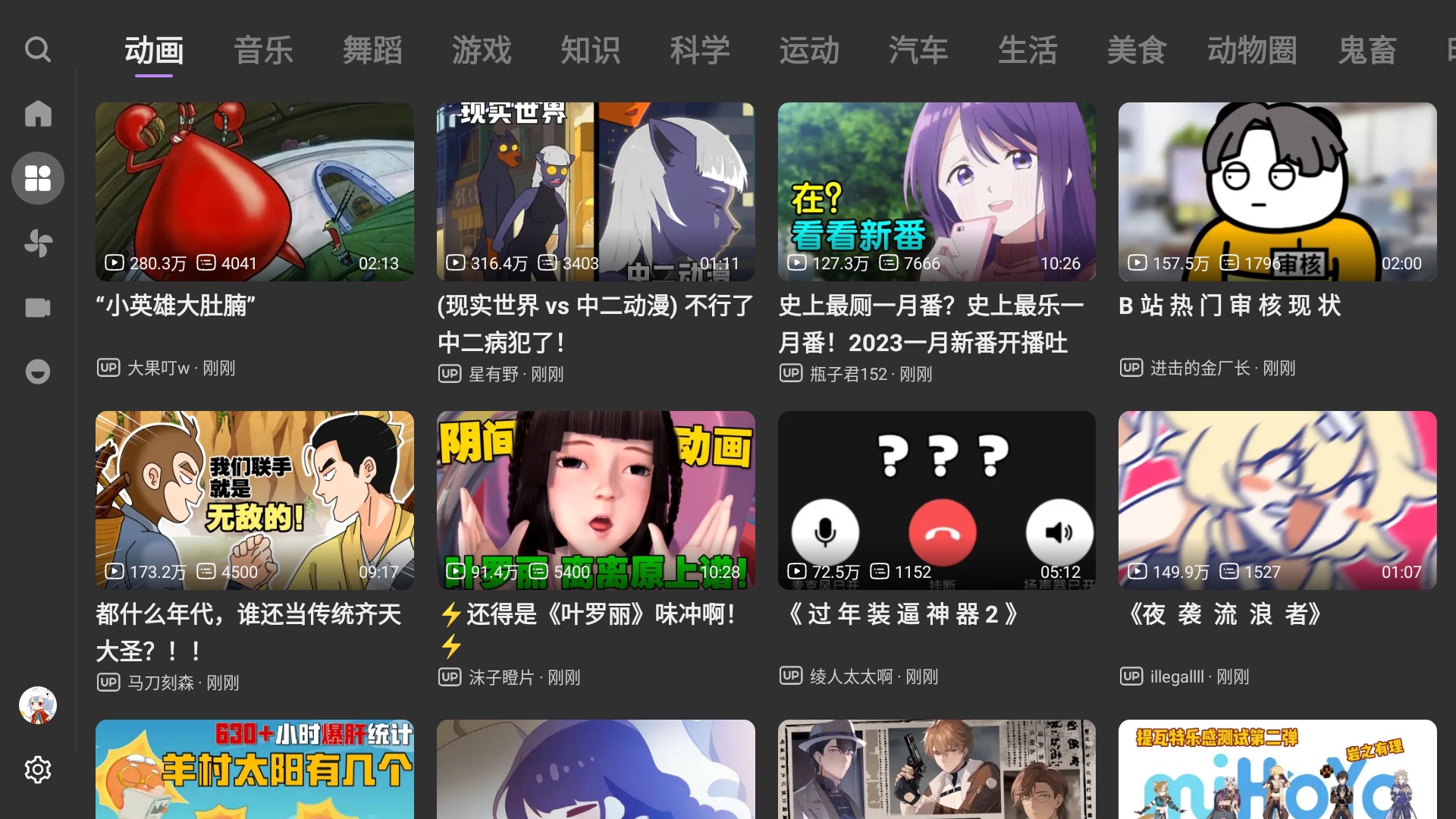Select the 游戏 category tab
Screen dimensions: 1456x819
click(x=482, y=50)
